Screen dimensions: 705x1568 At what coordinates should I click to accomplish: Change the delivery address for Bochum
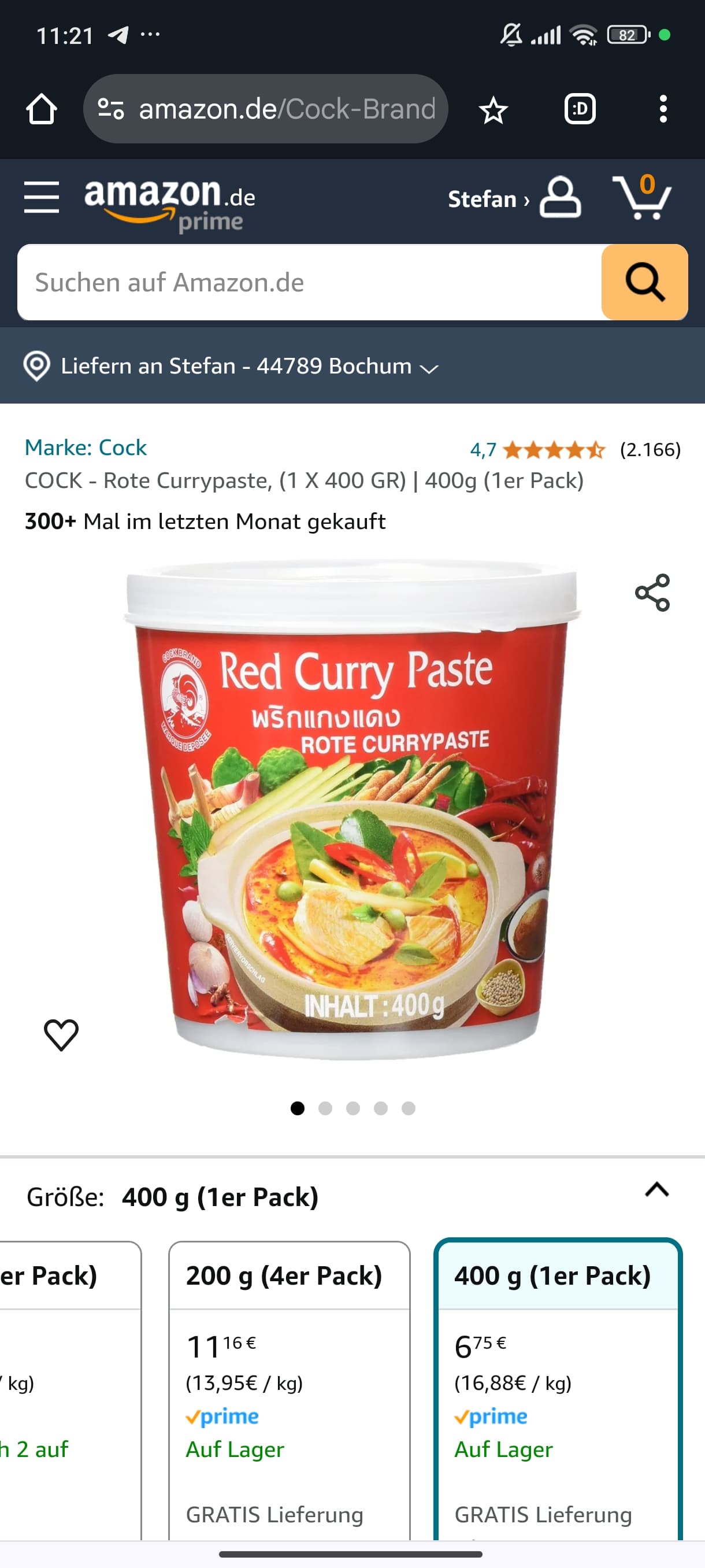(231, 367)
